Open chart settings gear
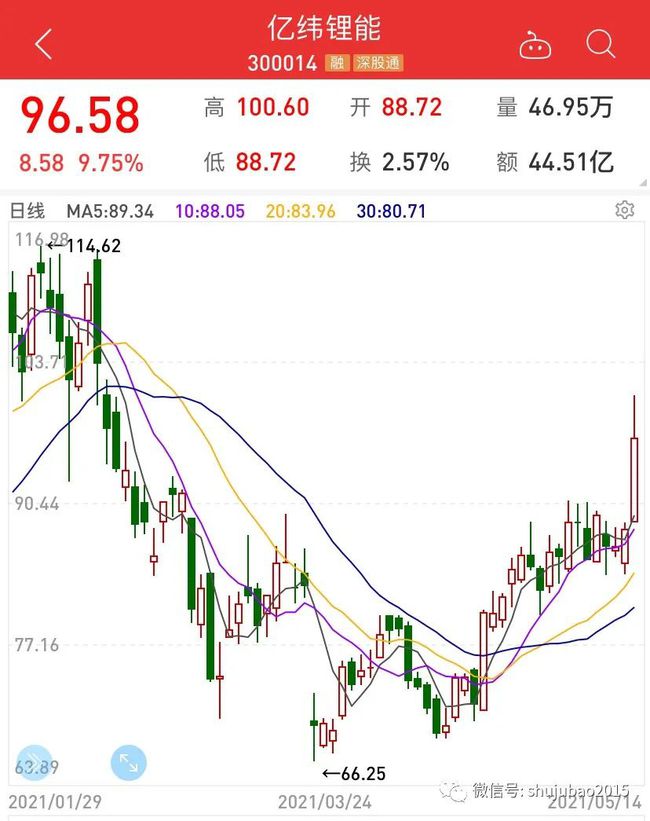 pos(624,210)
